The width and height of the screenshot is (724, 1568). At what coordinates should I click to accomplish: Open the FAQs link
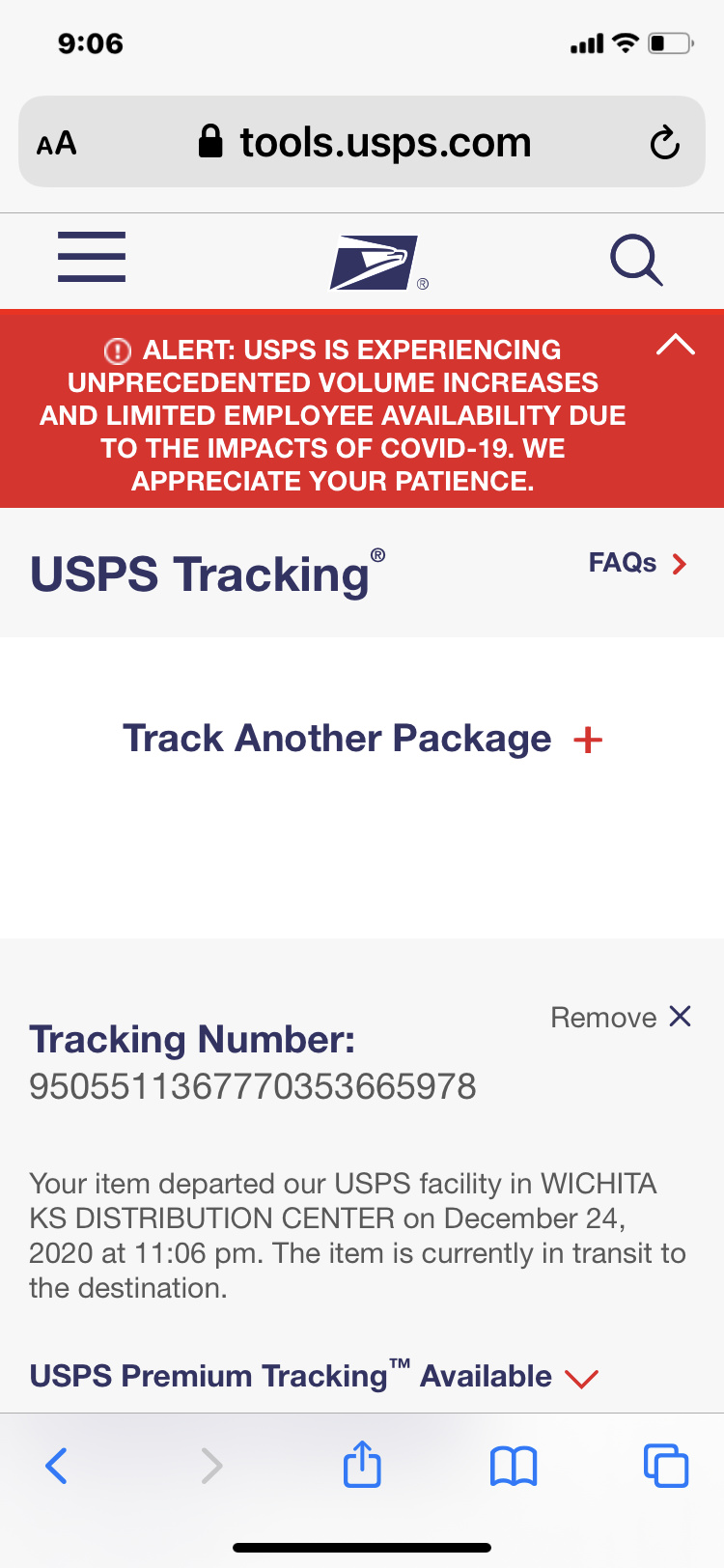click(638, 563)
